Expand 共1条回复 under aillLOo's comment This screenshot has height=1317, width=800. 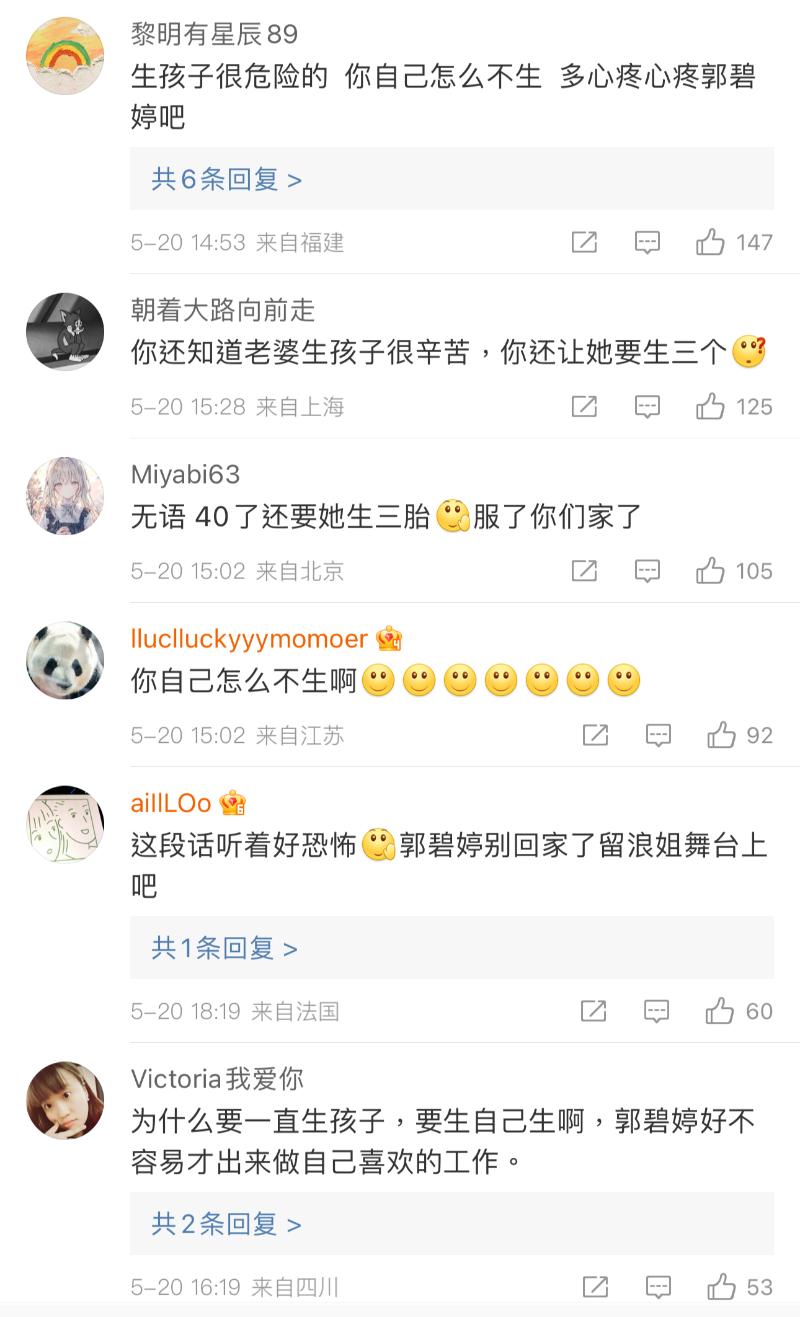[x=225, y=948]
